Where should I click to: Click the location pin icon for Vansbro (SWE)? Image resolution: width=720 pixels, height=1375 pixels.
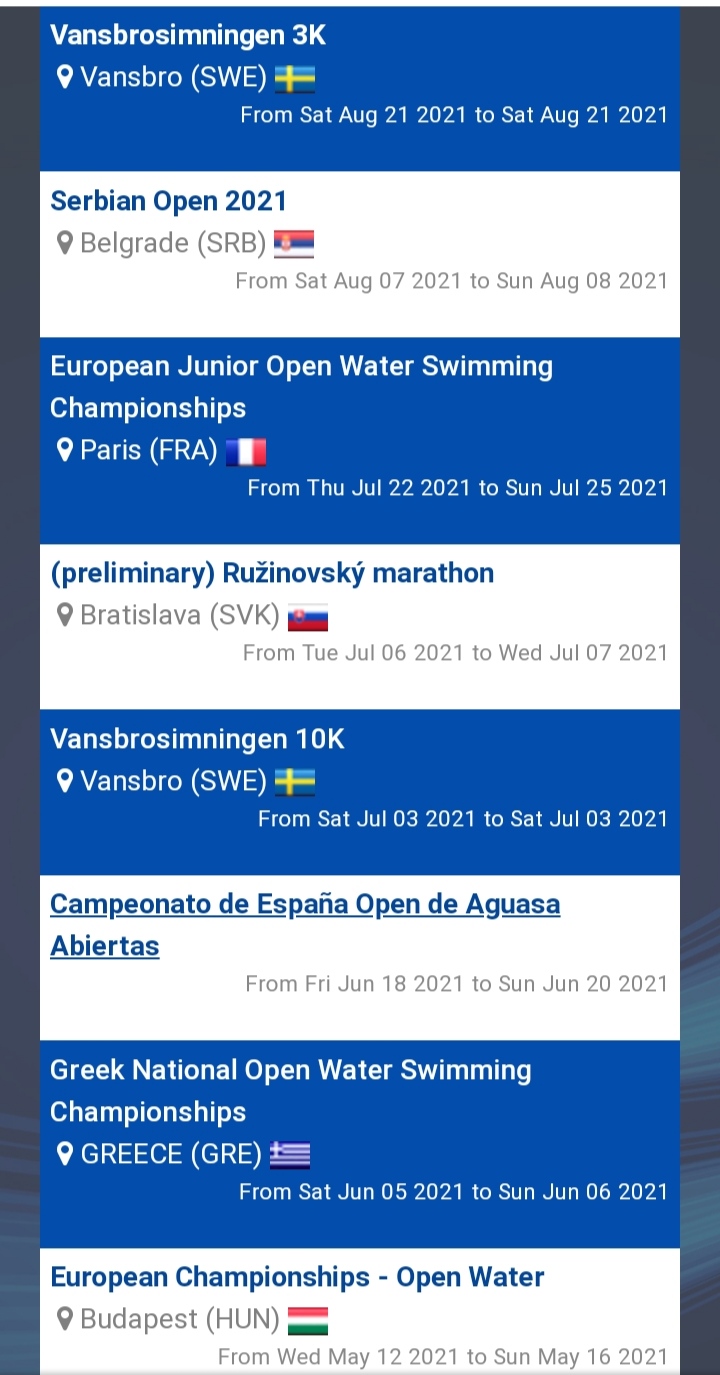66,76
